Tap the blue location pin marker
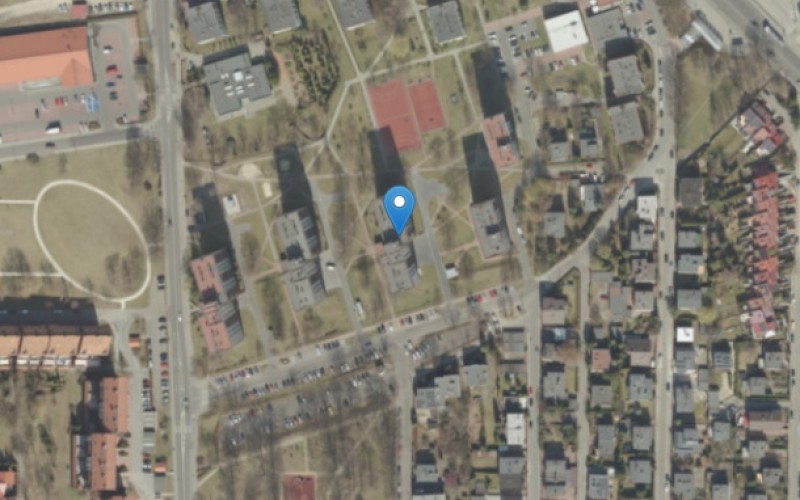Screen dimensions: 800x500 coord(400,207)
